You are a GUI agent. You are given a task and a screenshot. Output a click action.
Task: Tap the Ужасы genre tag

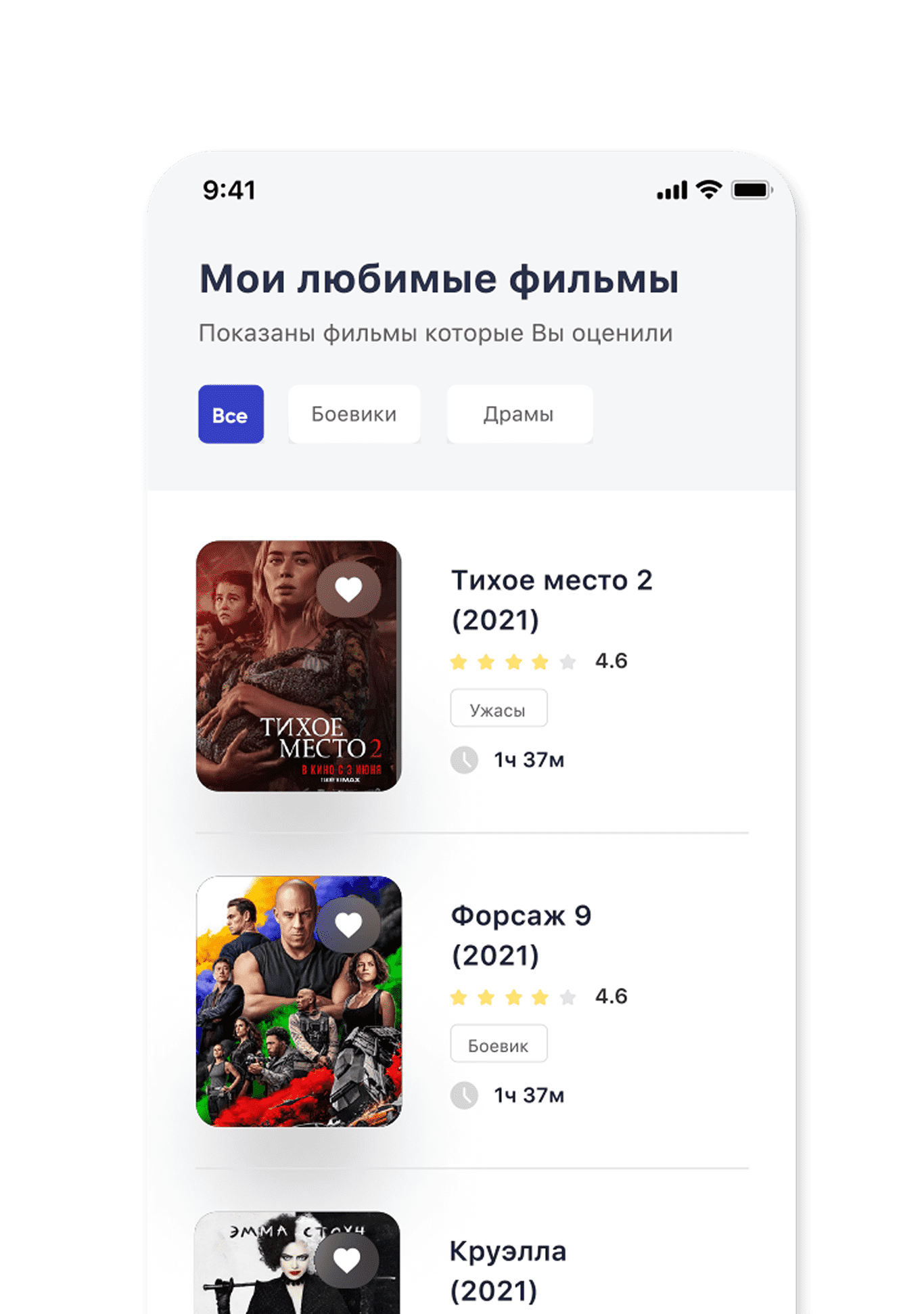(x=499, y=708)
